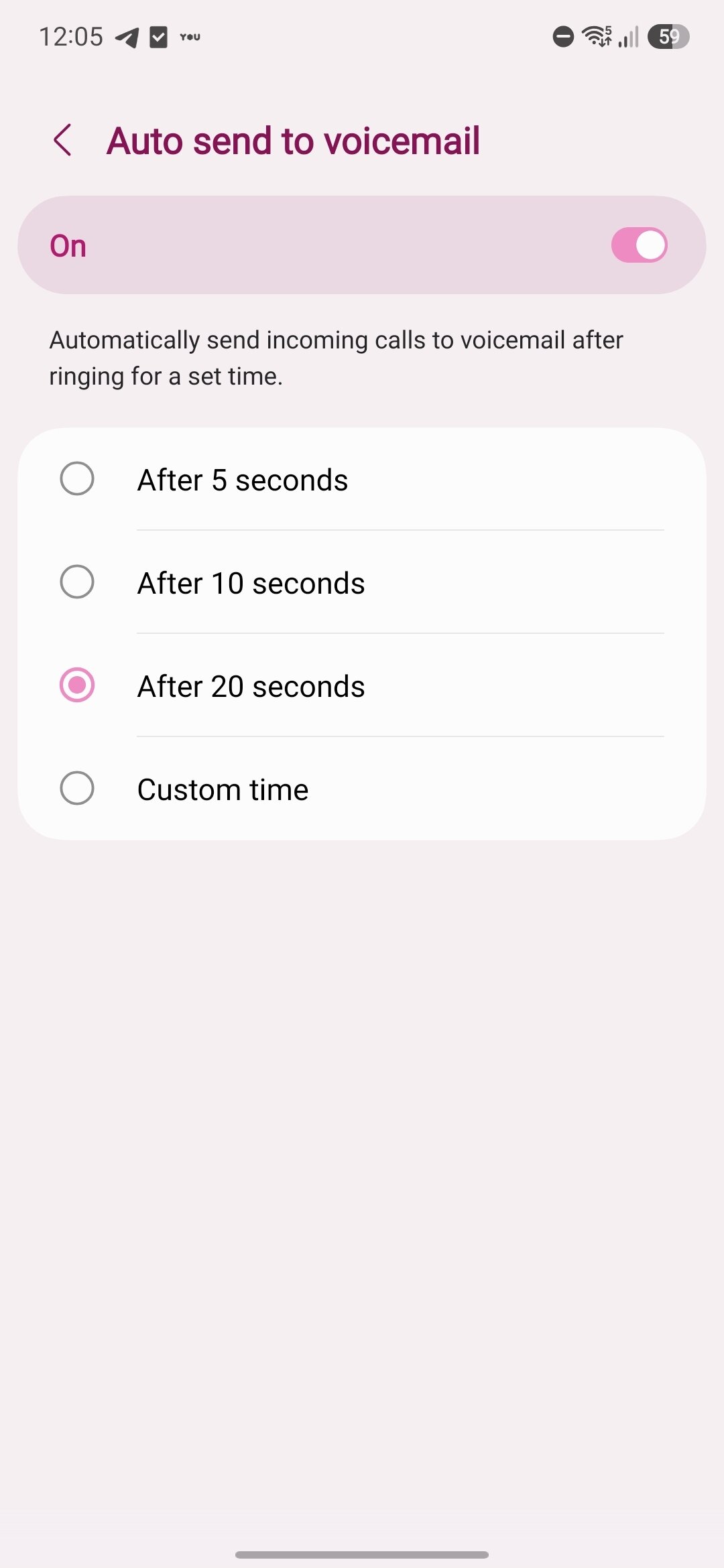Disable the voicemail auto-send feature
Image resolution: width=724 pixels, height=1568 pixels.
tap(639, 245)
